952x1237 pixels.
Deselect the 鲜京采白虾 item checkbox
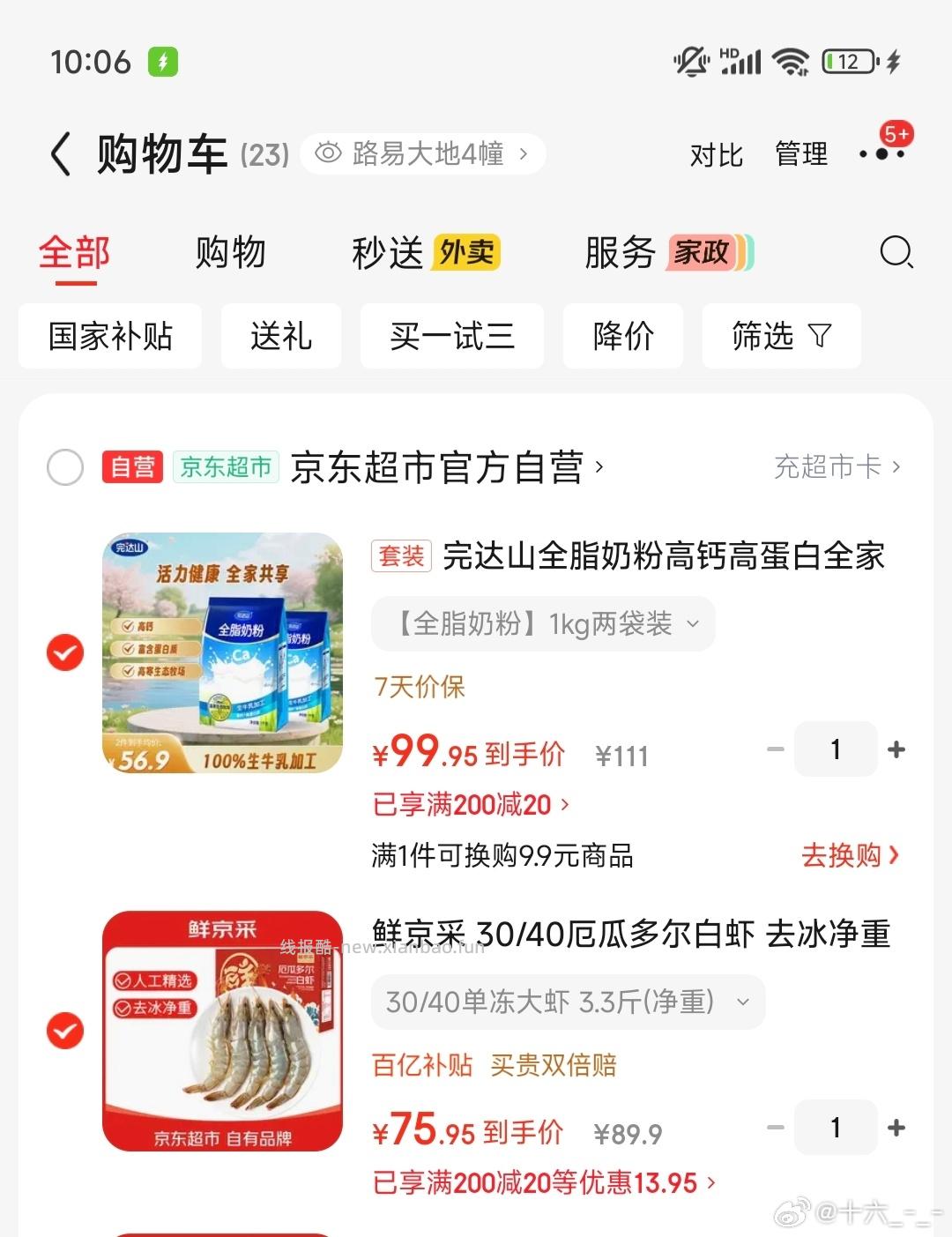point(64,1030)
